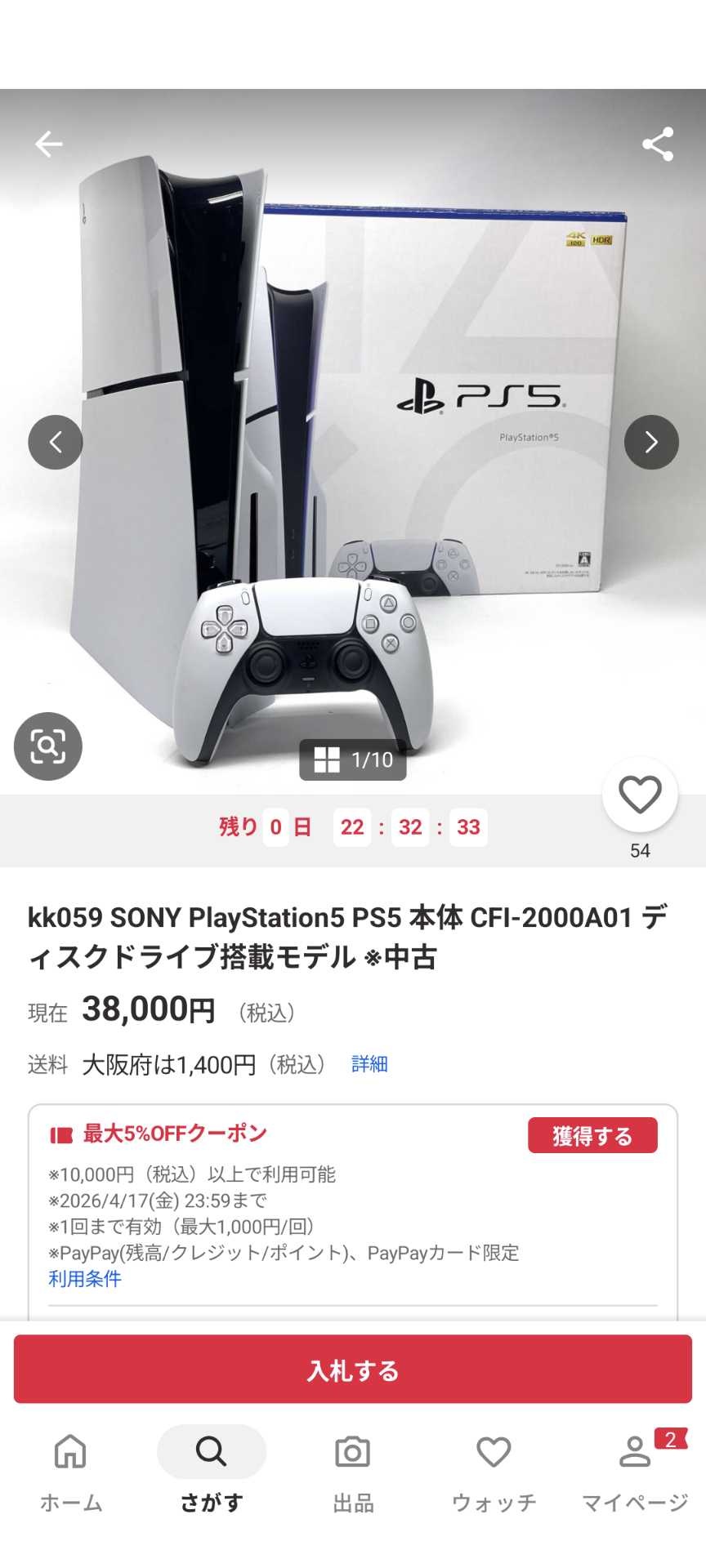Image resolution: width=706 pixels, height=1568 pixels.
Task: Tap 入札する to place a bid
Action: (x=353, y=1370)
